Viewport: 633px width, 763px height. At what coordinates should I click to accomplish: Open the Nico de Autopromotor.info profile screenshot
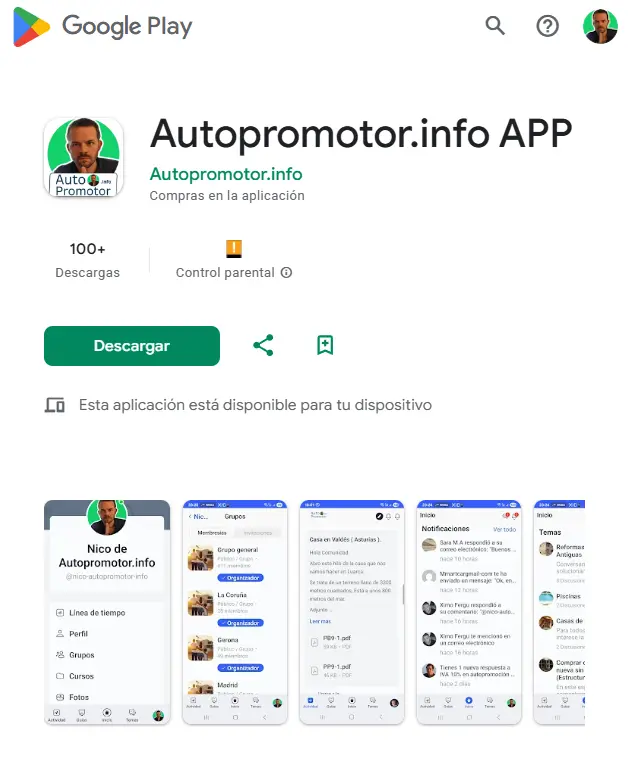pyautogui.click(x=106, y=612)
